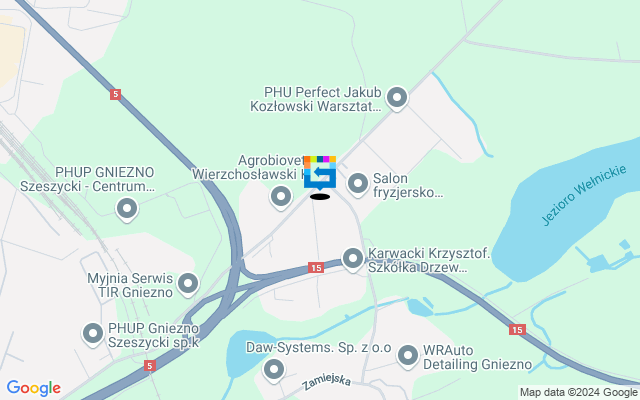Open Karwacki Krzysztof. Szkółka Drzew pin
The height and width of the screenshot is (400, 640).
click(x=353, y=259)
